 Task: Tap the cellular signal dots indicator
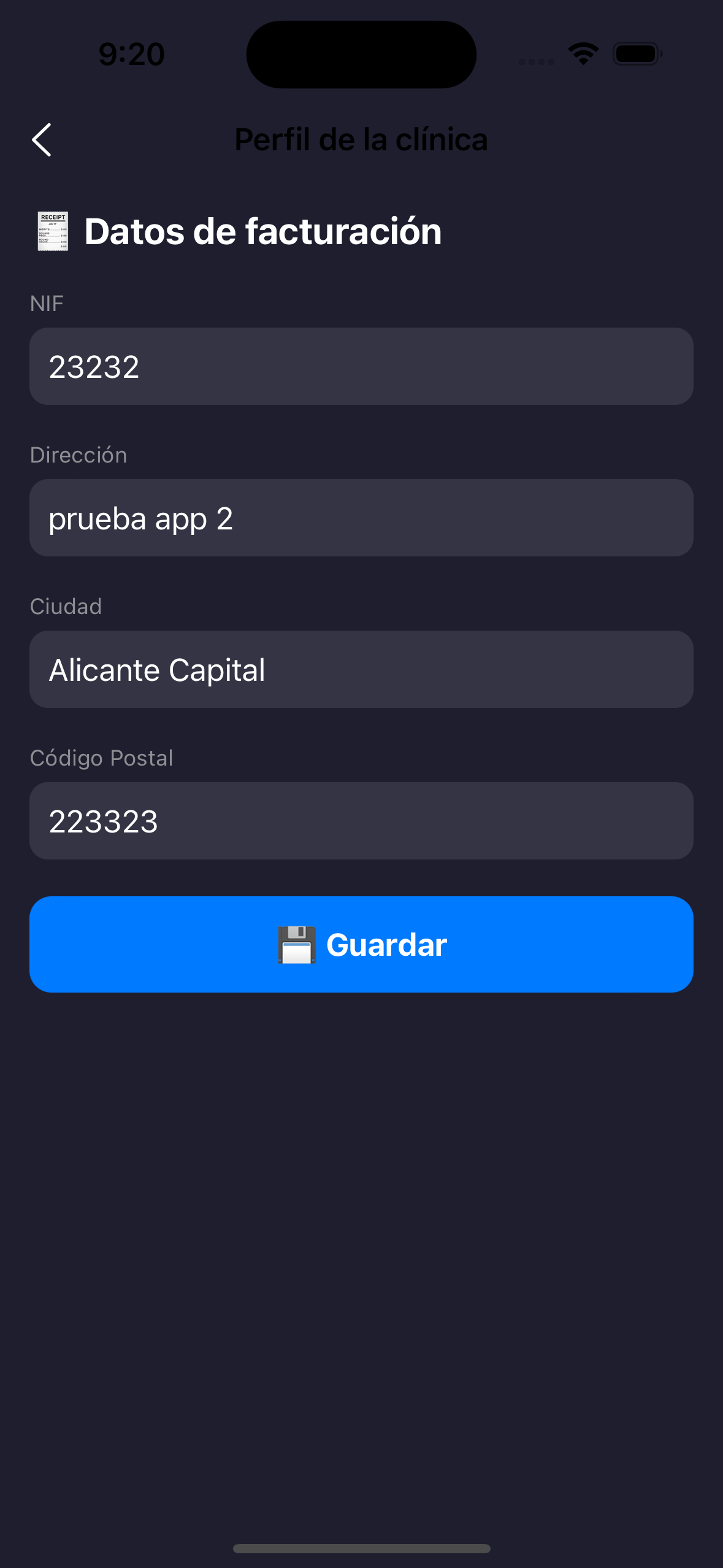(x=535, y=61)
